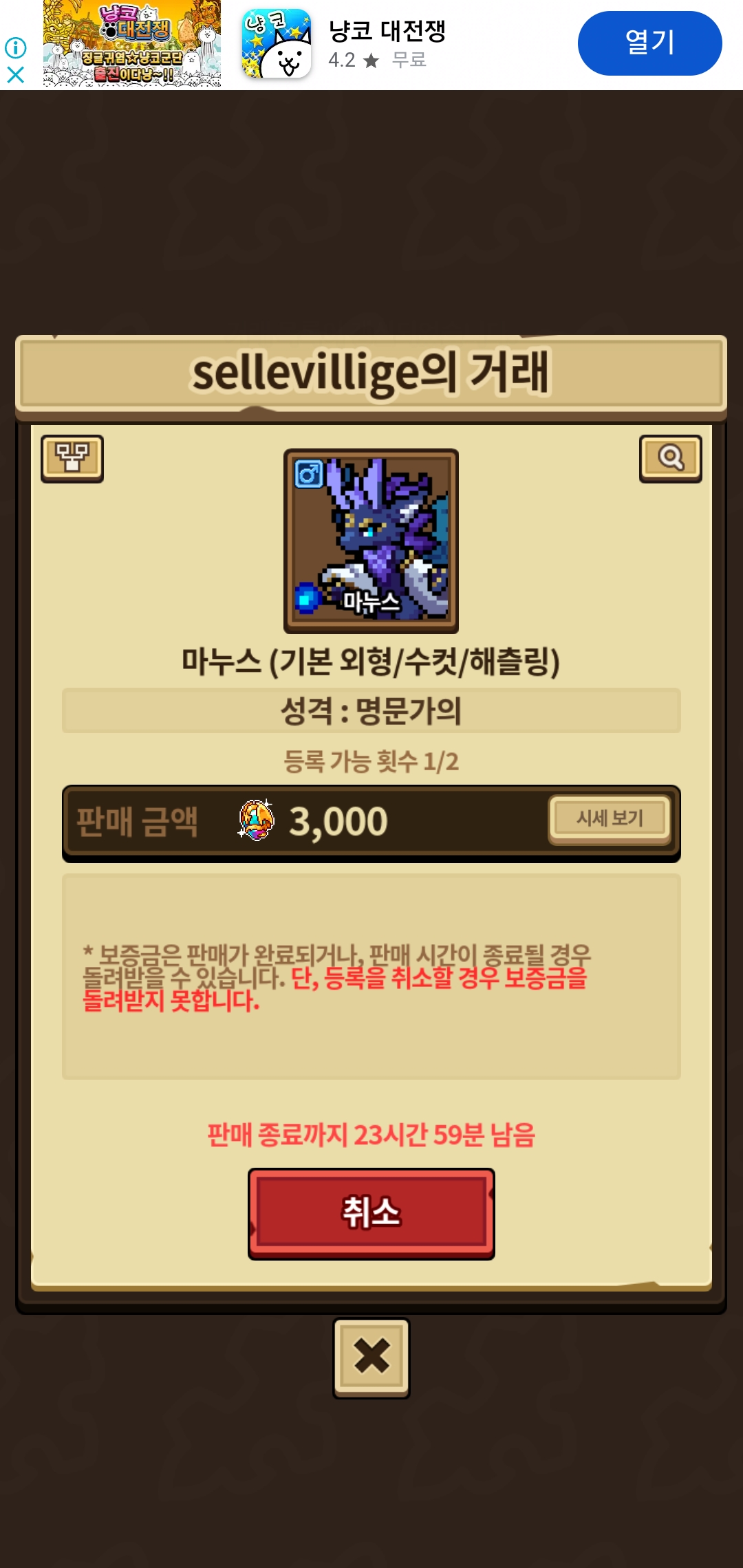This screenshot has width=743, height=1568.
Task: Open the ad info icon
Action: tap(15, 47)
